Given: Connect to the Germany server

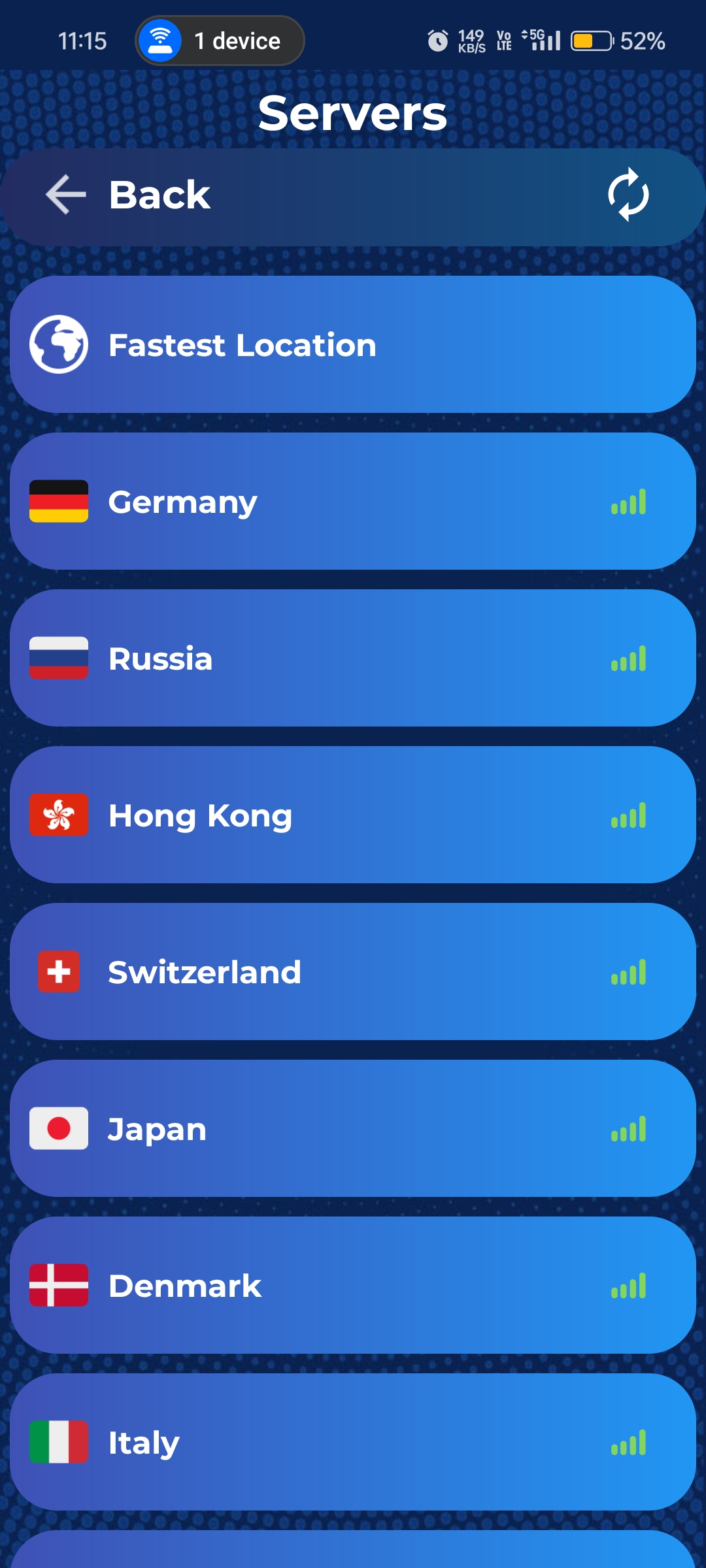Looking at the screenshot, I should pyautogui.click(x=353, y=501).
